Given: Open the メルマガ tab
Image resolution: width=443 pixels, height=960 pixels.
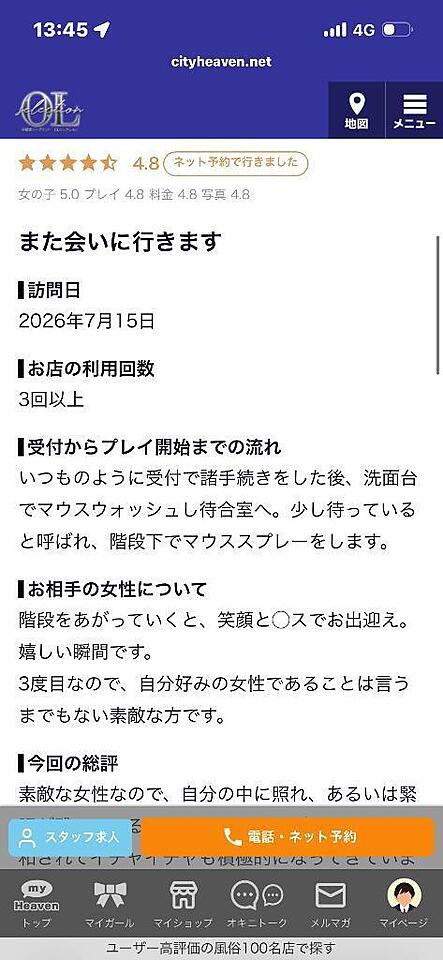Looking at the screenshot, I should point(330,904).
